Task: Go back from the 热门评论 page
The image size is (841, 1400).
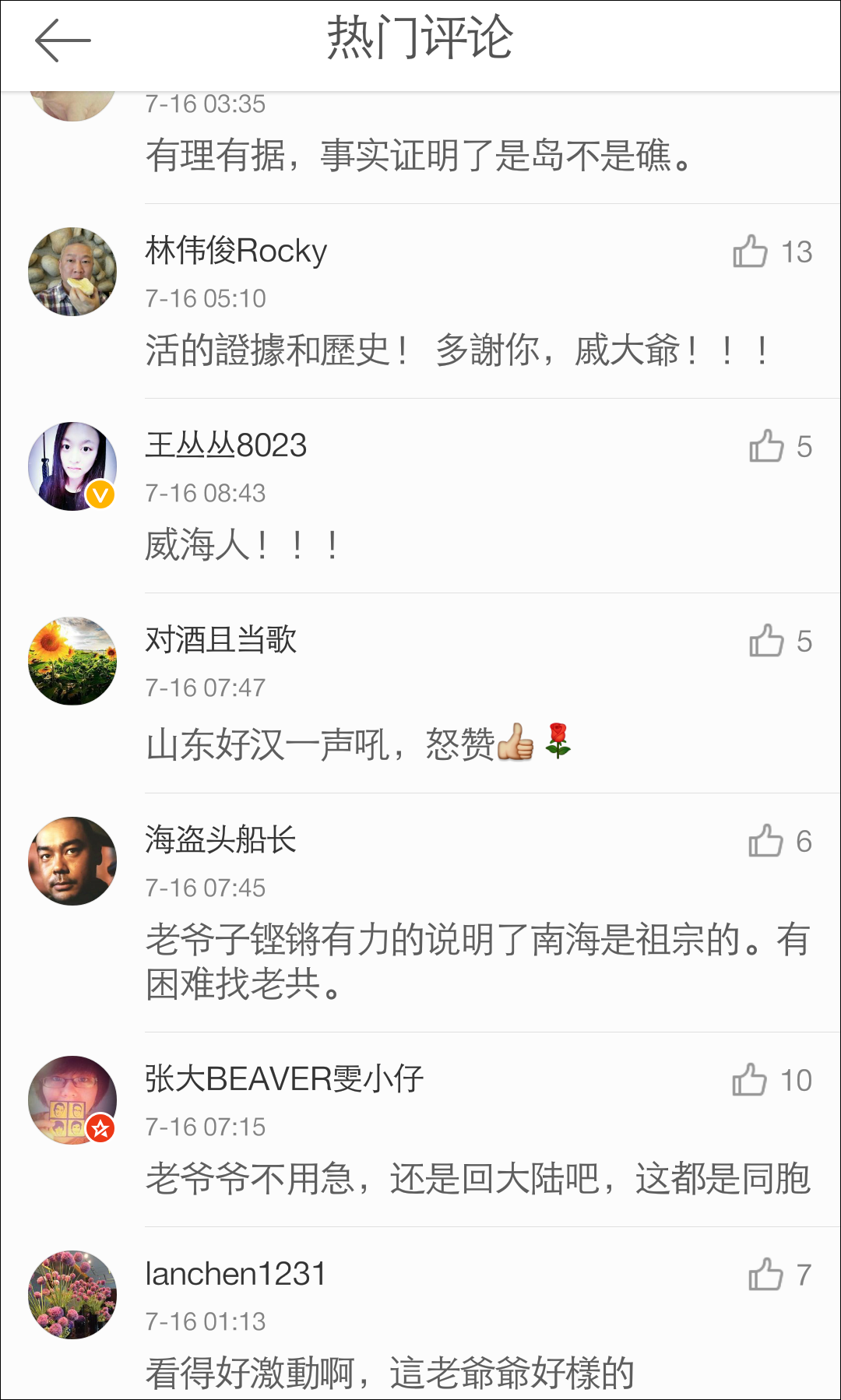Action: click(x=62, y=40)
